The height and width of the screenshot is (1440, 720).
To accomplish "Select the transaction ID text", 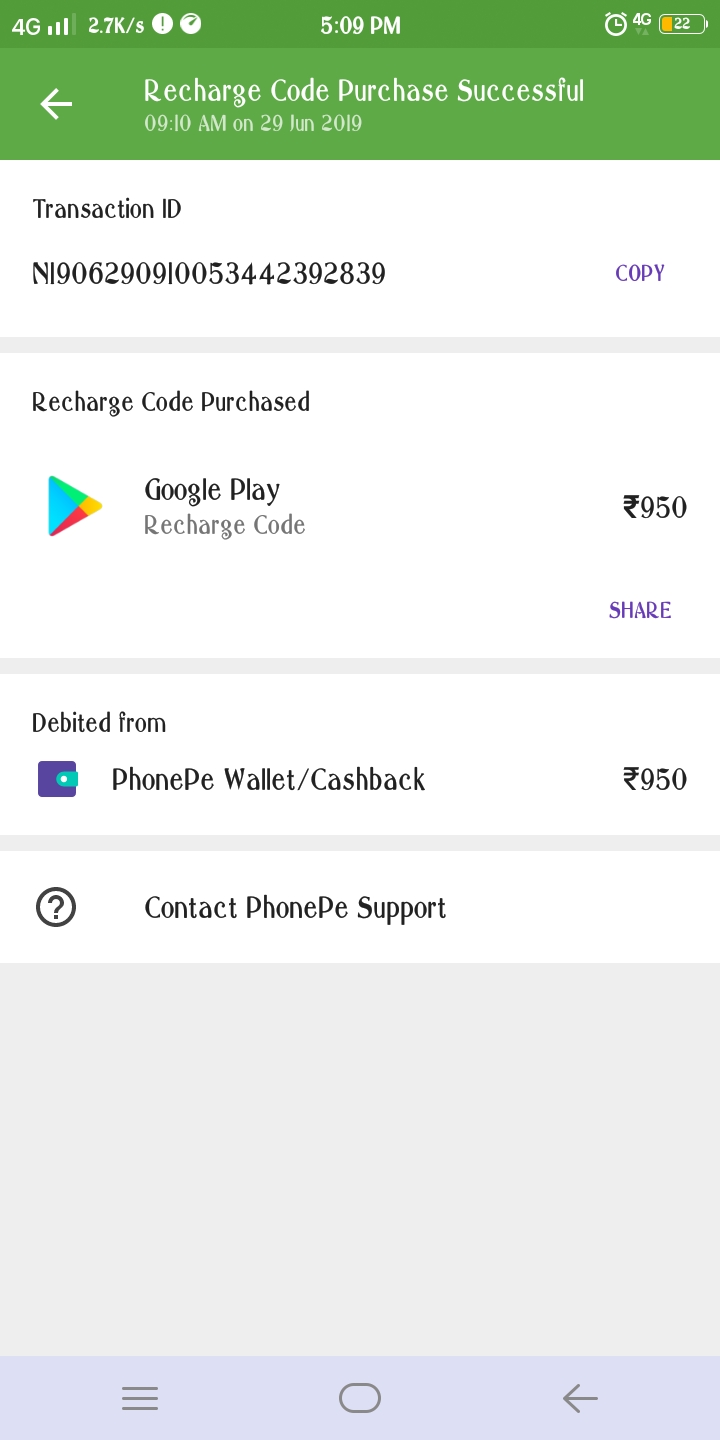I will point(210,273).
